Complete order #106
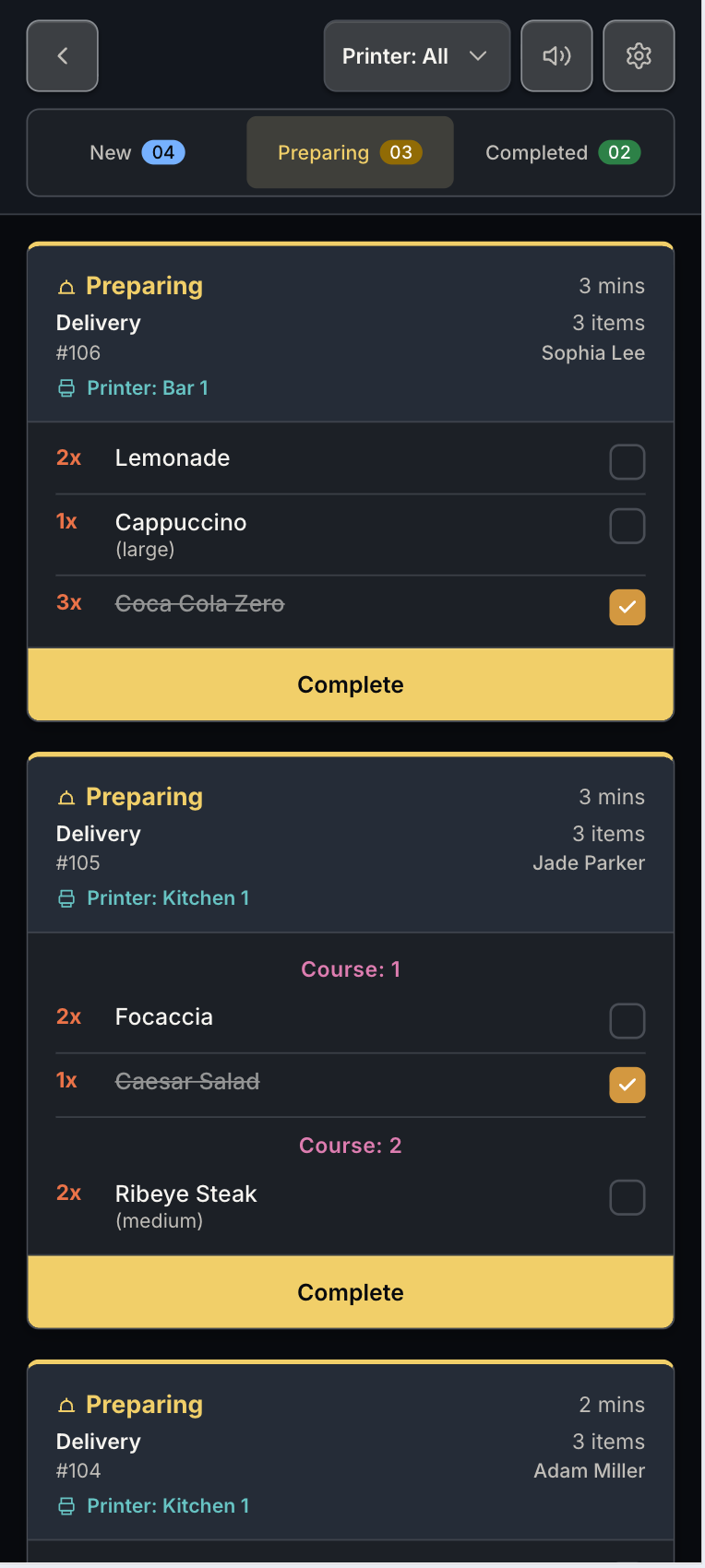Image resolution: width=705 pixels, height=1568 pixels. 351,684
